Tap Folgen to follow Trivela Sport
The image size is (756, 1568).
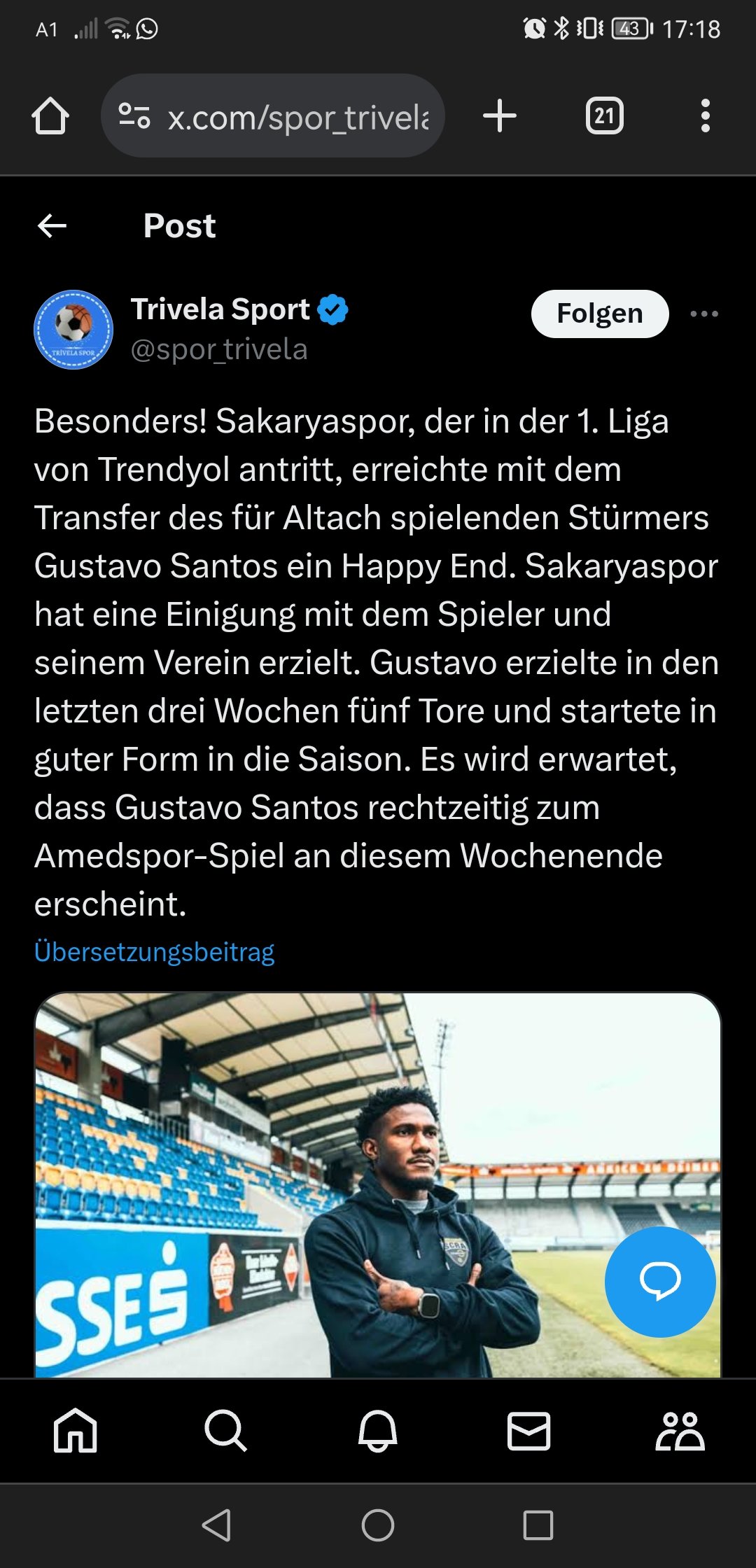[600, 314]
